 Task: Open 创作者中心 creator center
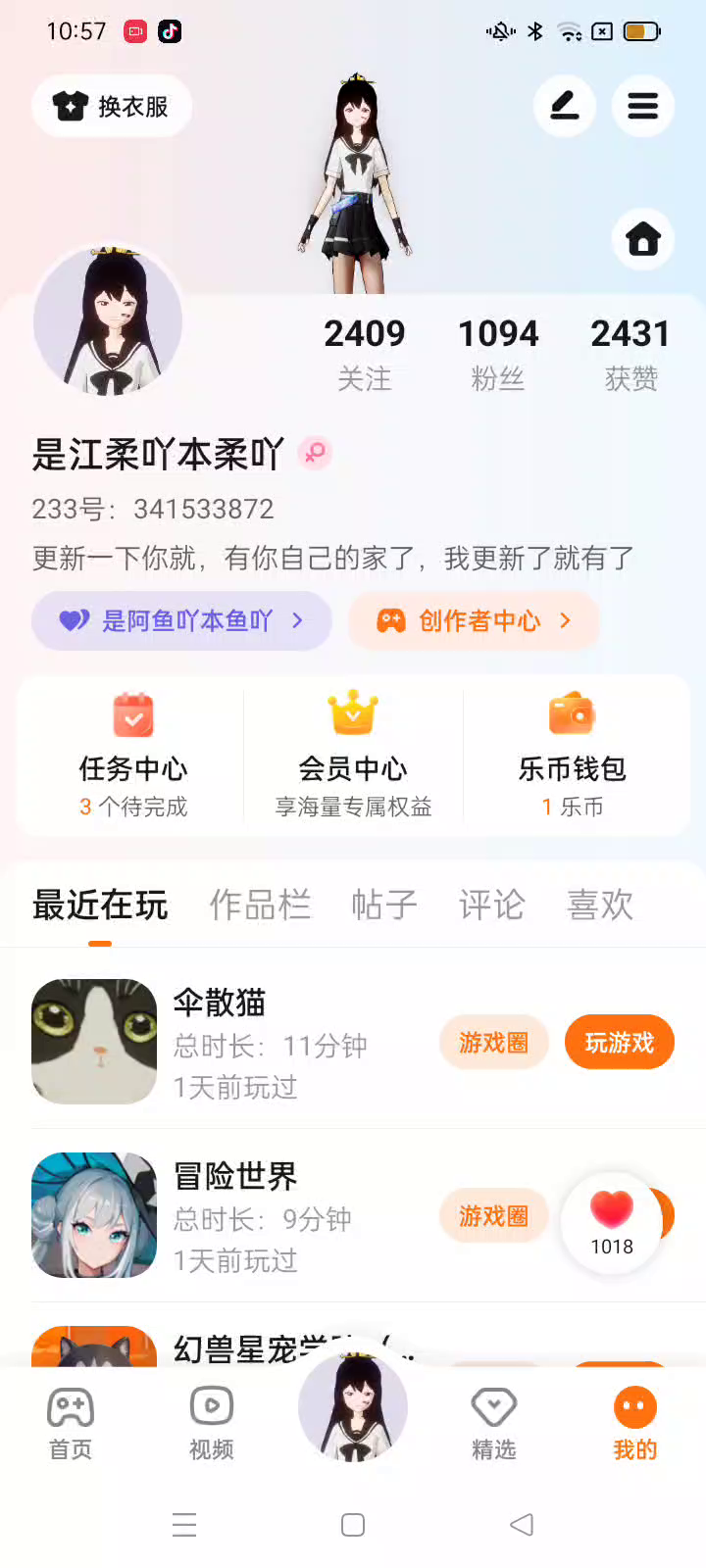click(474, 620)
